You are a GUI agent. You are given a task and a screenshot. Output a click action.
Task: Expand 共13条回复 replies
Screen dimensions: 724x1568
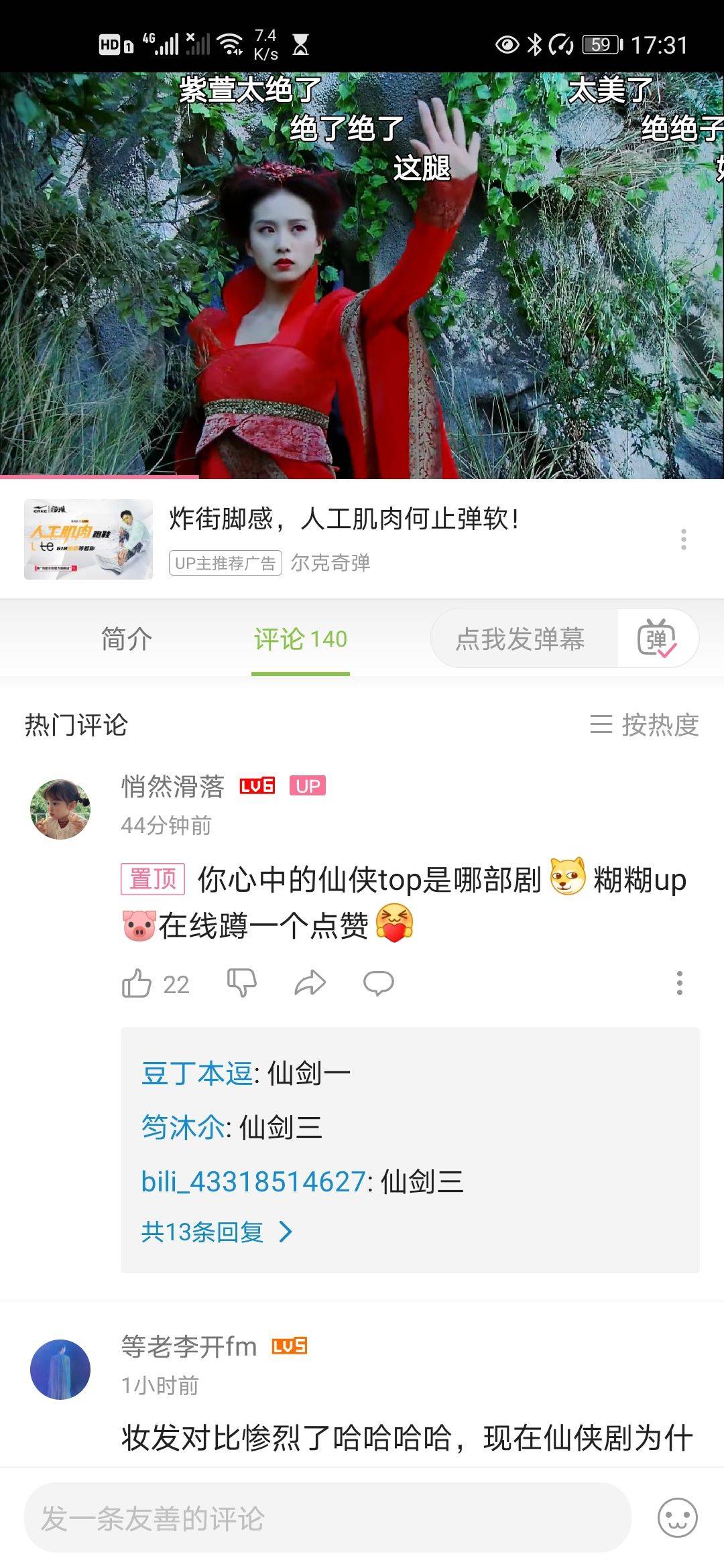(216, 1232)
